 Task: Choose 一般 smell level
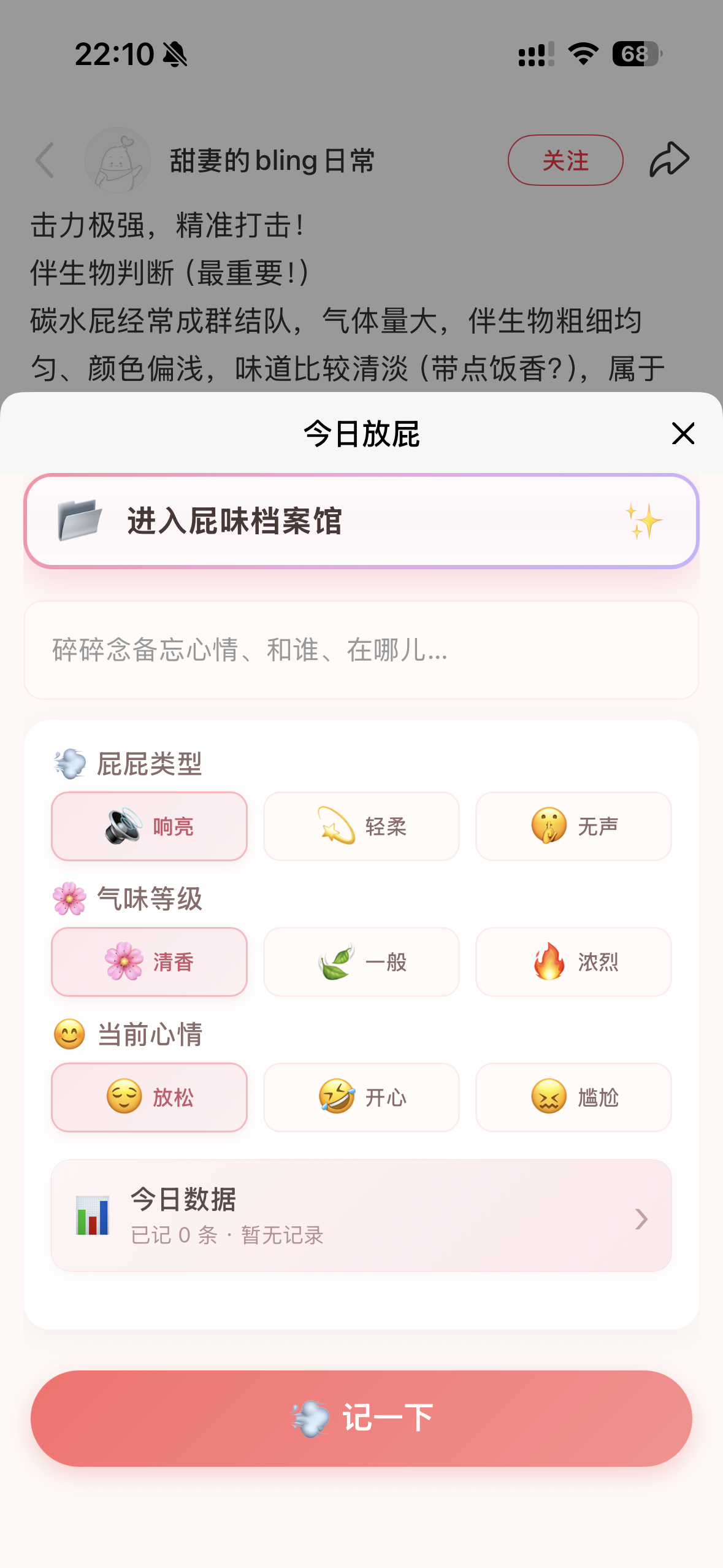pyautogui.click(x=361, y=961)
